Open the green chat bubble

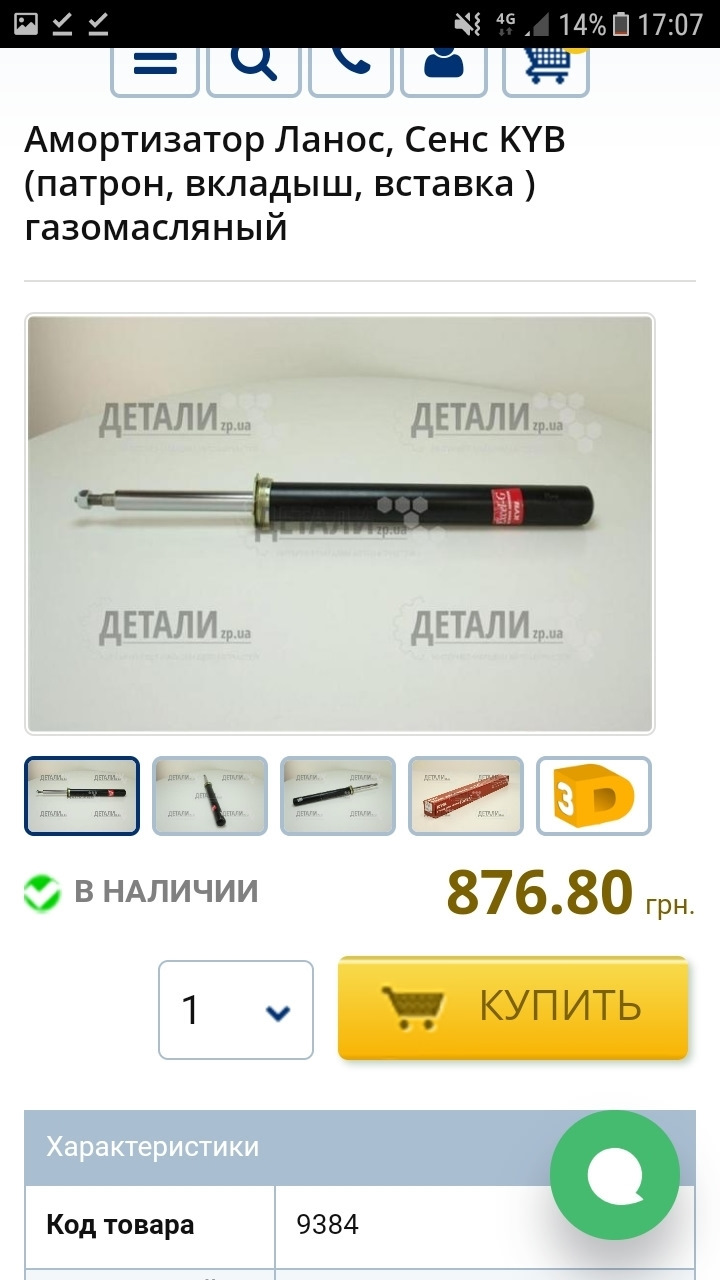[x=615, y=1175]
